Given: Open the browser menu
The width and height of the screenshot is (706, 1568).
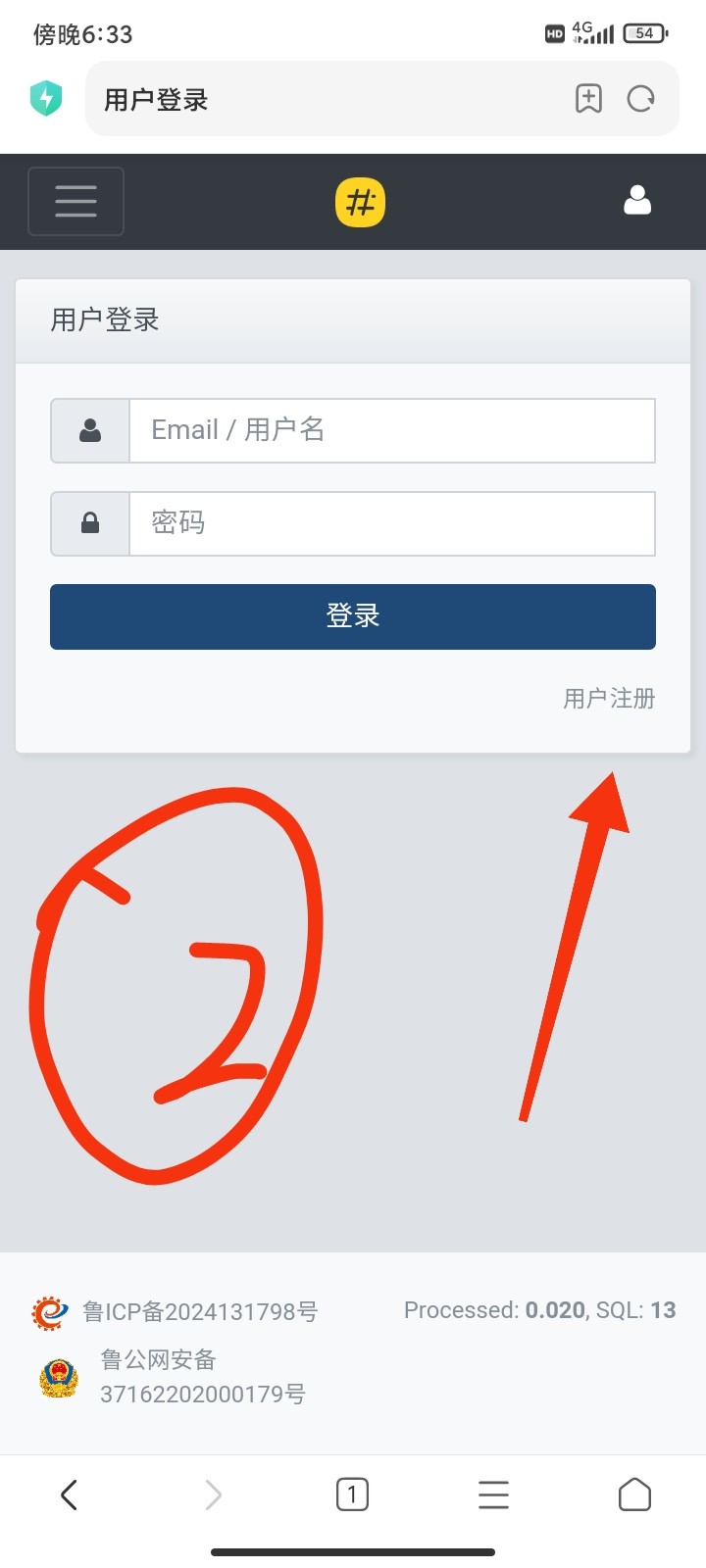Looking at the screenshot, I should pyautogui.click(x=493, y=1494).
